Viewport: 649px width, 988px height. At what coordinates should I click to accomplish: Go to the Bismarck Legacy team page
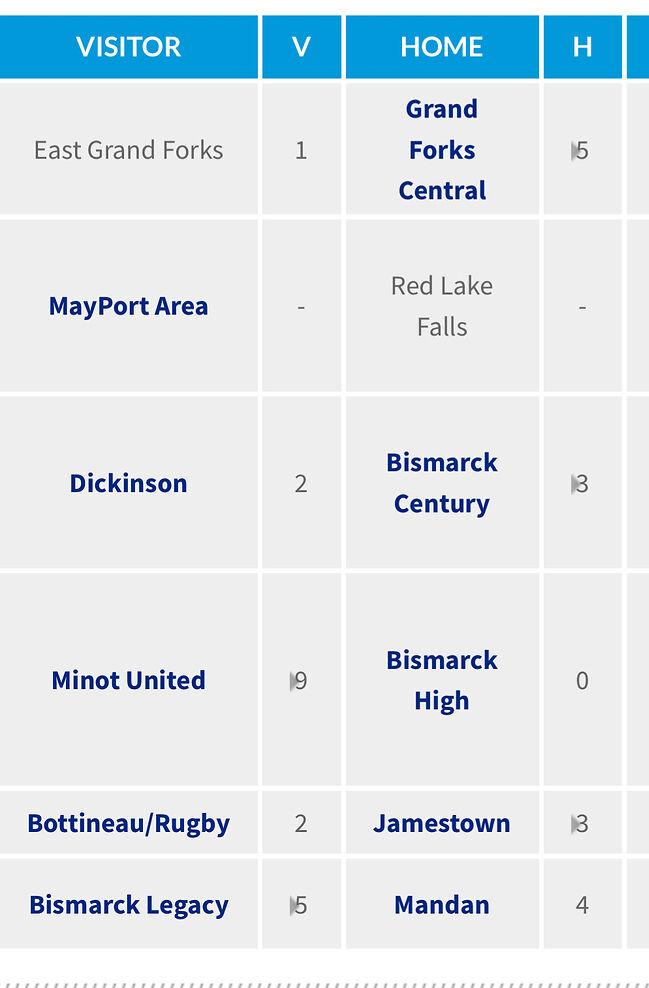(128, 905)
